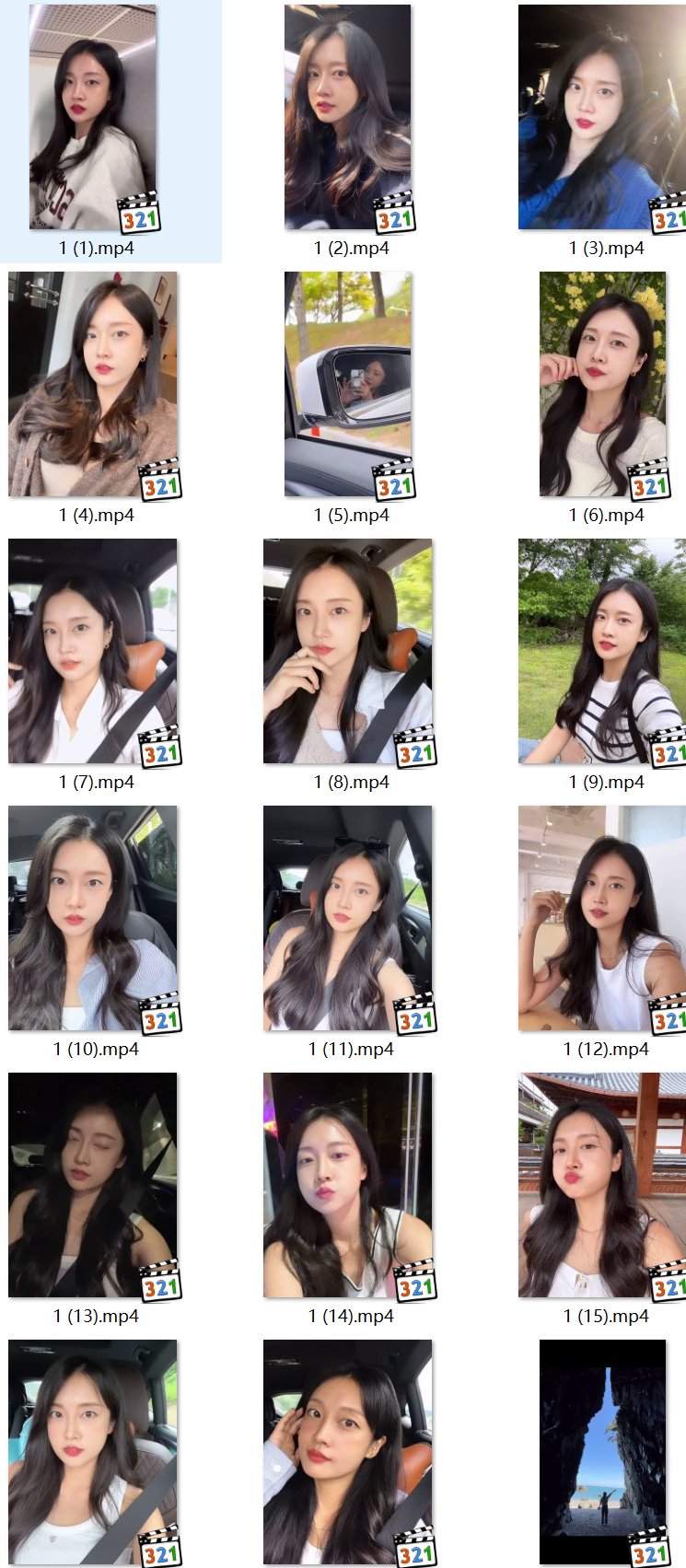Select video 1 (6).mp4

click(602, 385)
